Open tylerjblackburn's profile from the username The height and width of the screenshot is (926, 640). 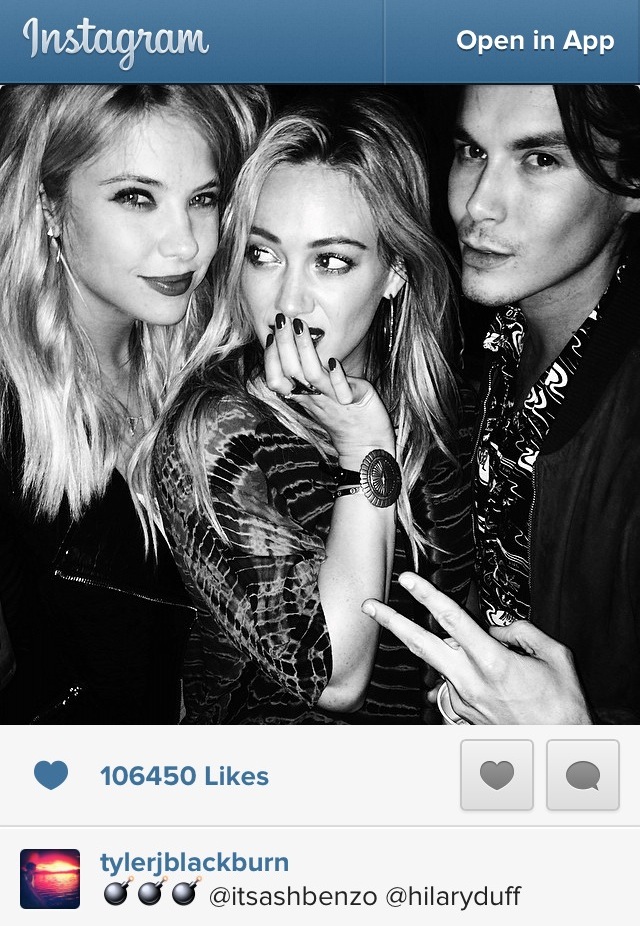194,864
